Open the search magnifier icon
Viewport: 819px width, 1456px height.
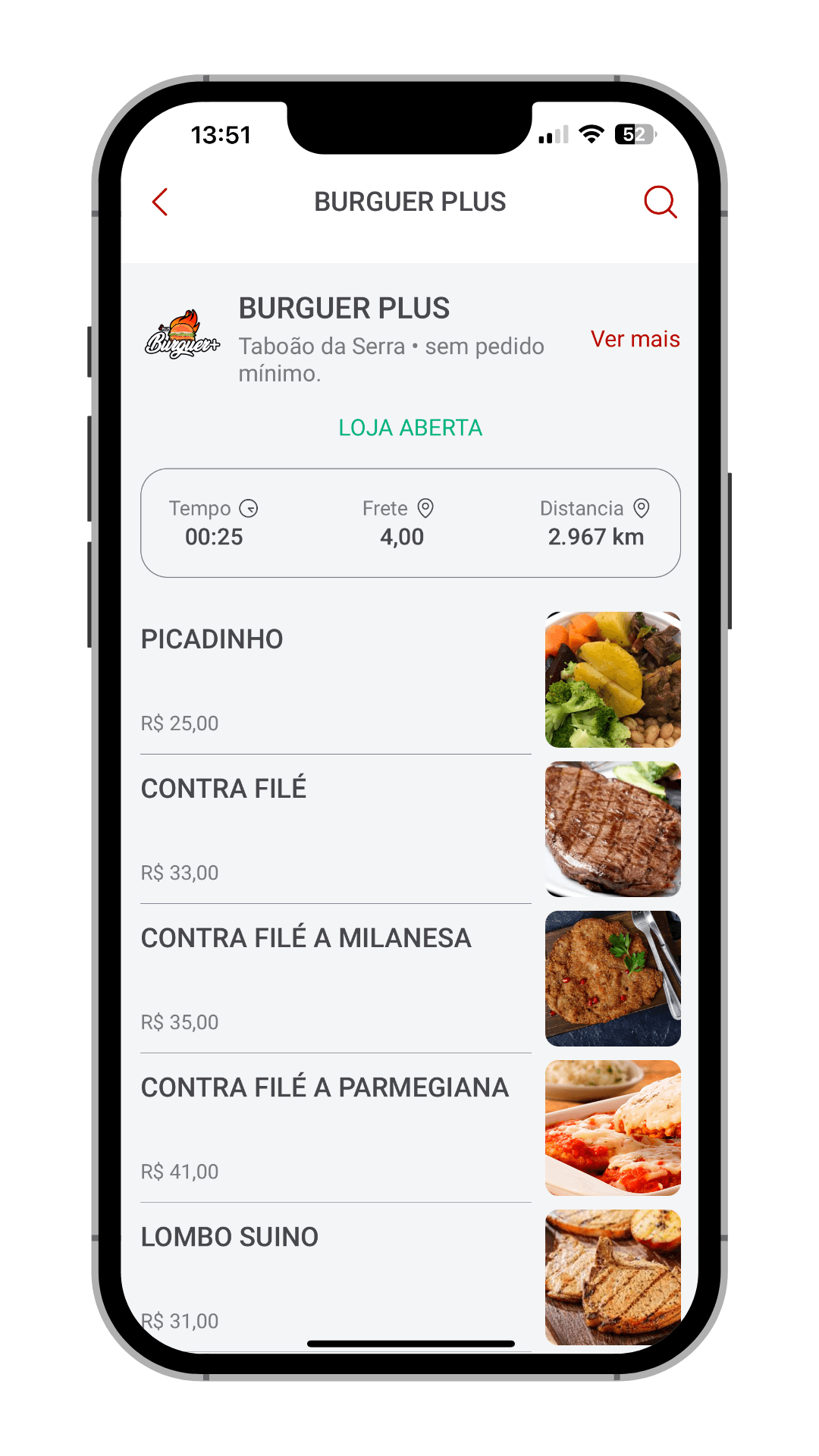tap(660, 202)
